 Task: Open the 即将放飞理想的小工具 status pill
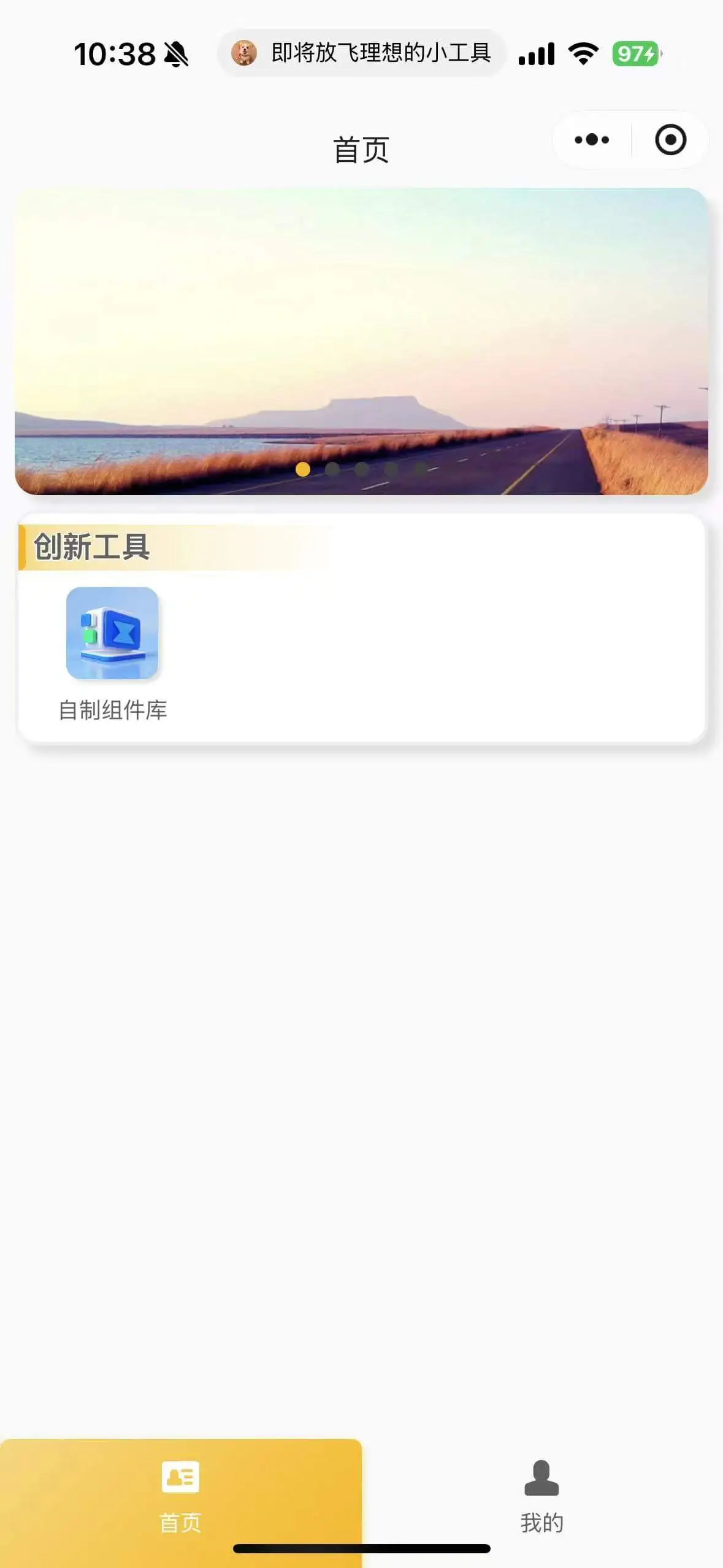point(362,53)
